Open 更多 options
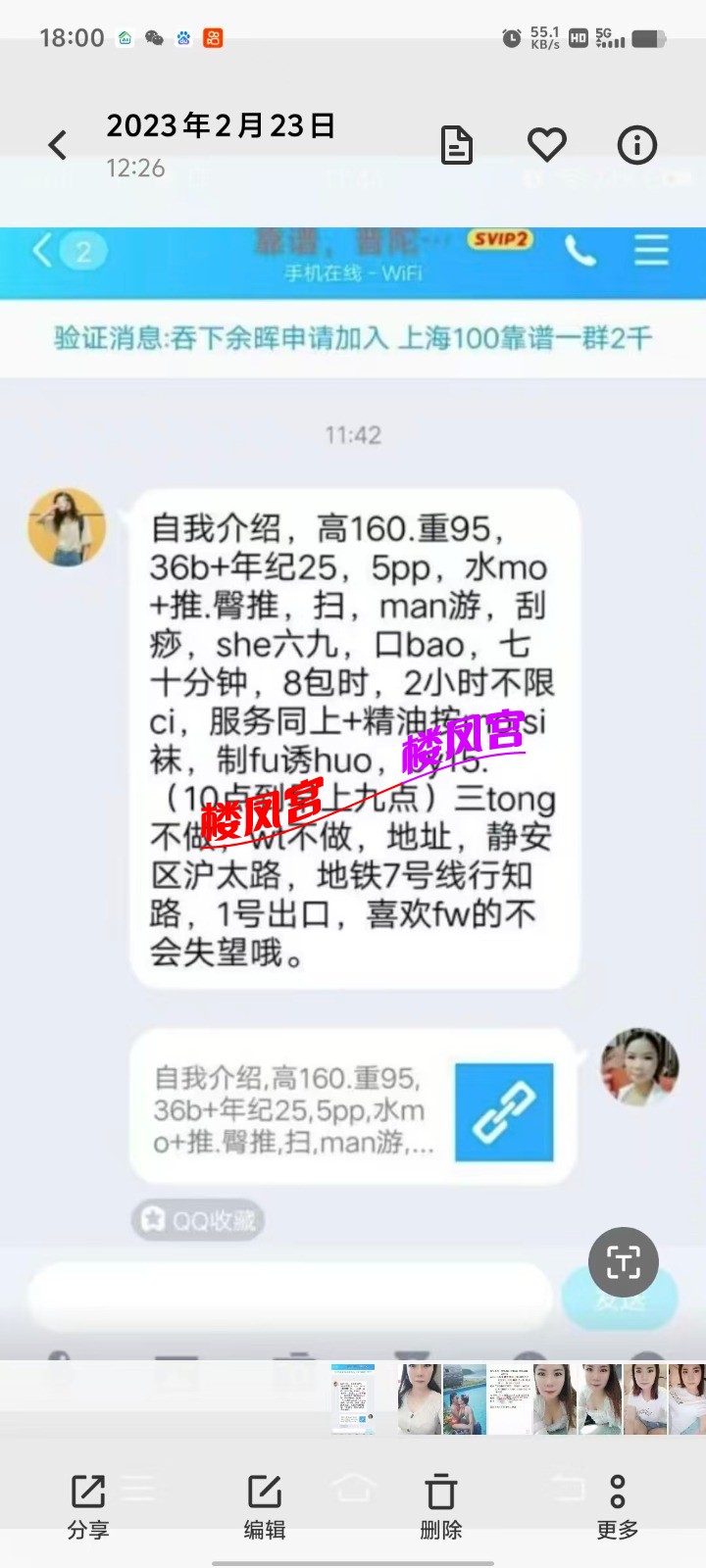706x1568 pixels. 618,1505
